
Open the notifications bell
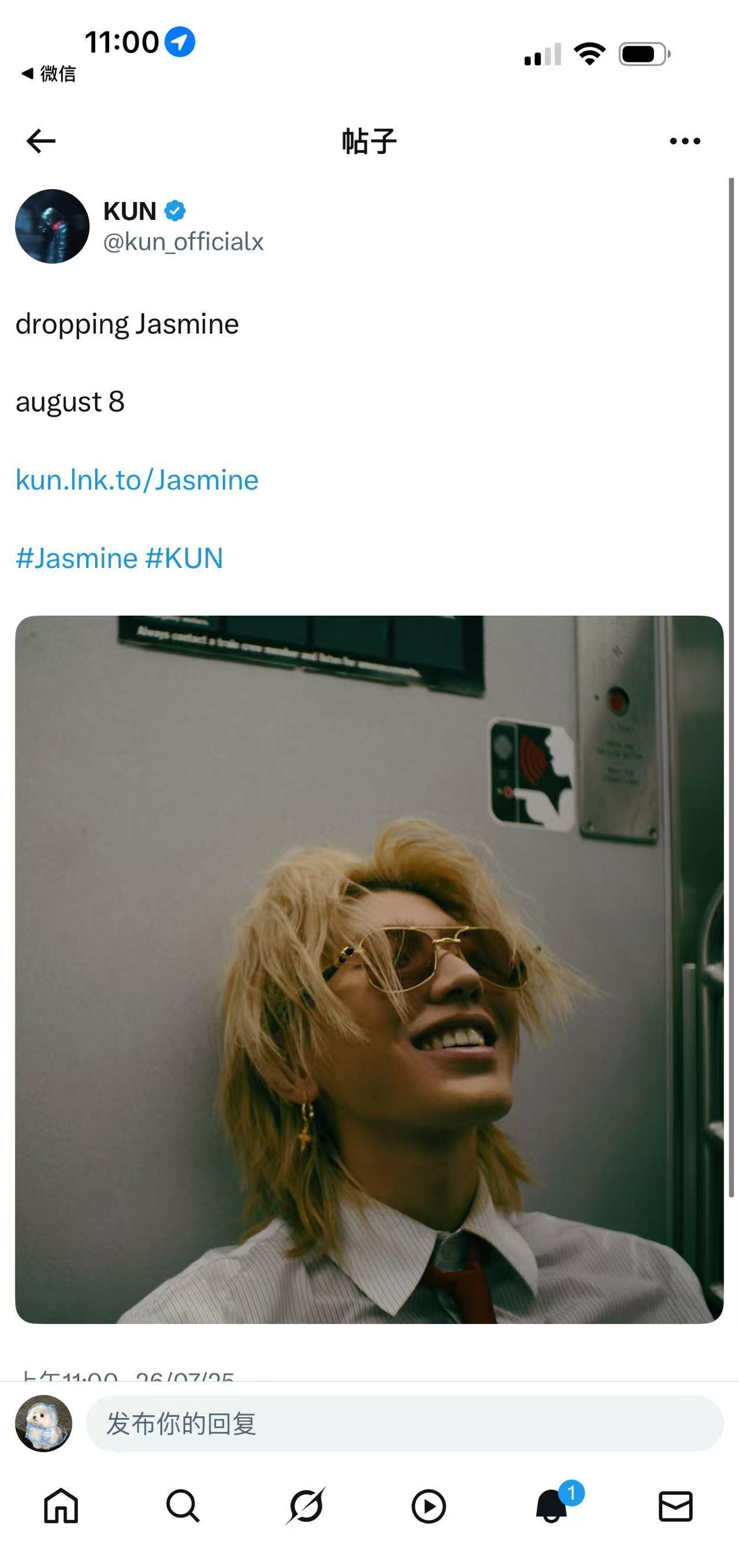551,1506
